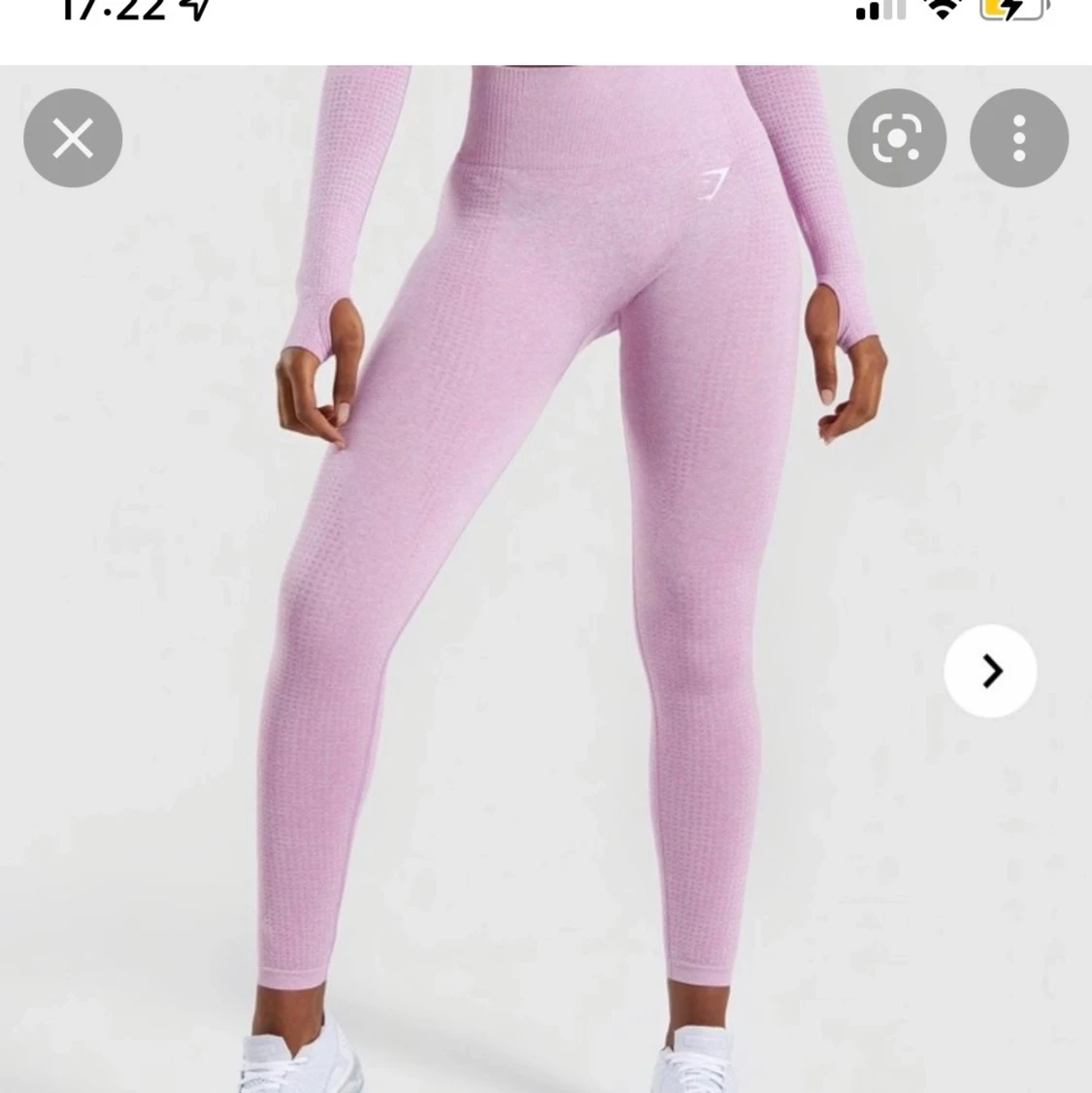
Task: Search this image with Lens
Action: [x=896, y=138]
